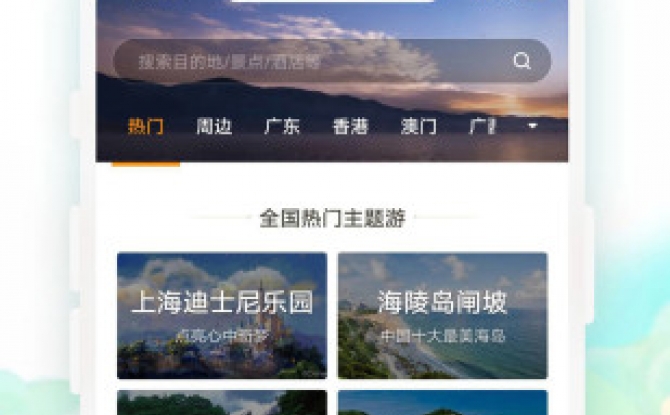The height and width of the screenshot is (415, 670).
Task: Tap the magnifier search icon
Action: click(x=522, y=61)
